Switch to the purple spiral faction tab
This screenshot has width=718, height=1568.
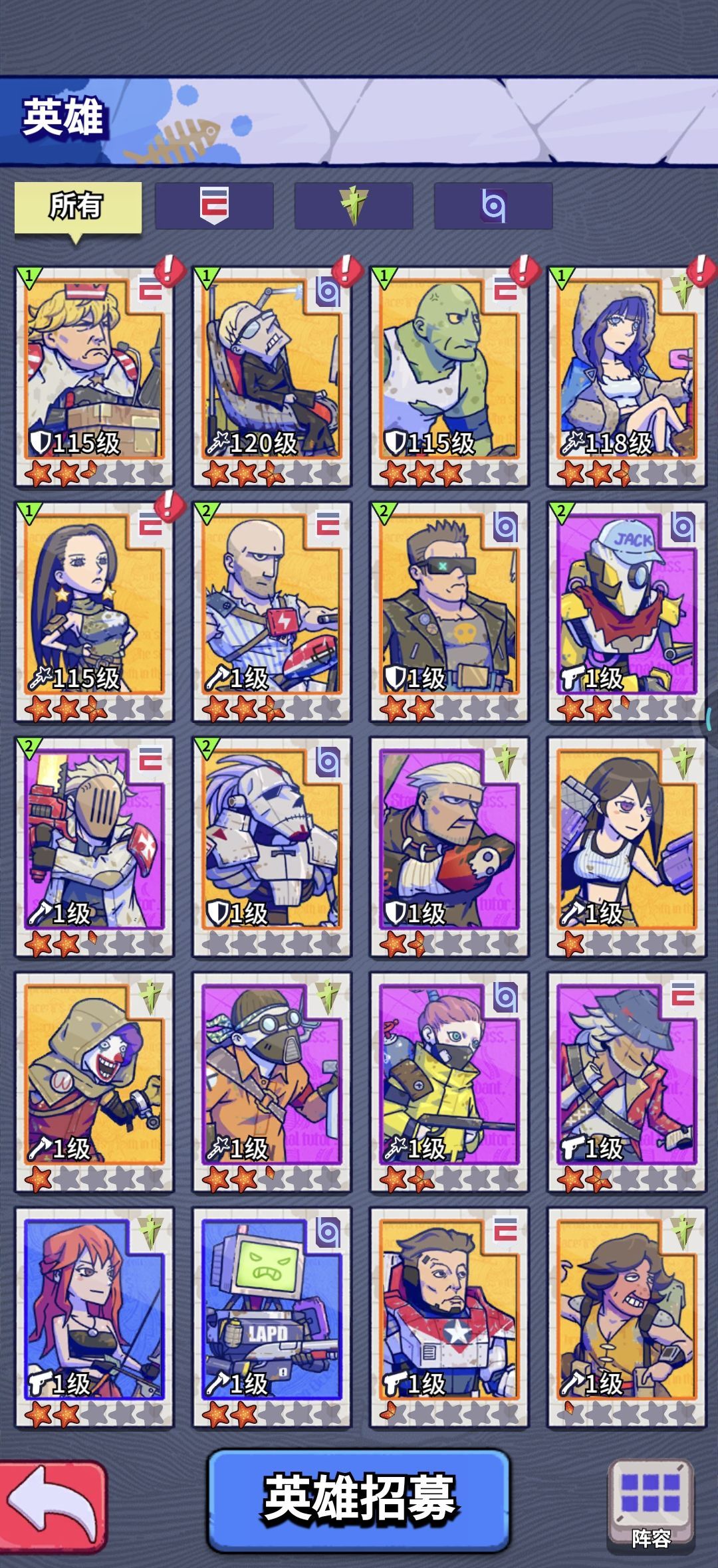493,206
